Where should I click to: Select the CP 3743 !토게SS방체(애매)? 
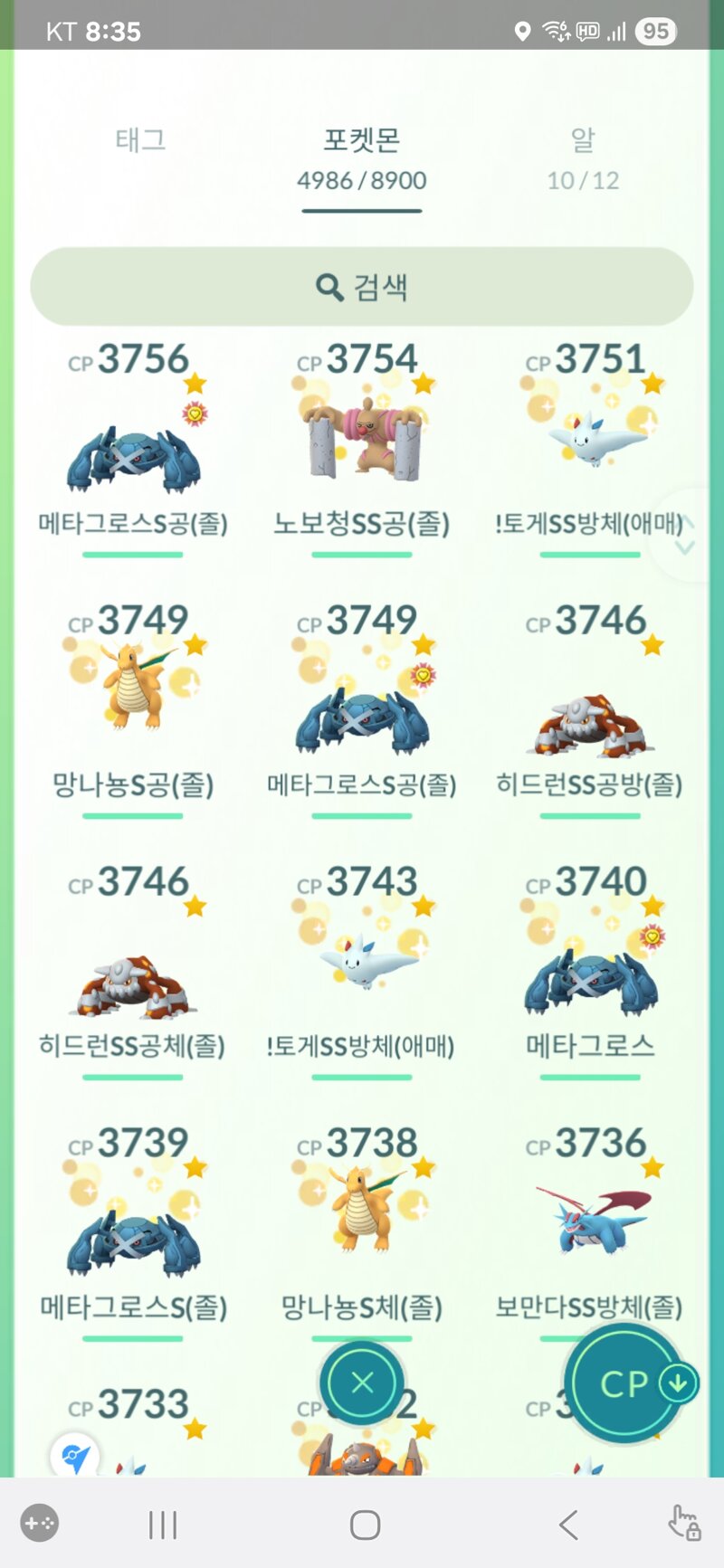tap(362, 971)
